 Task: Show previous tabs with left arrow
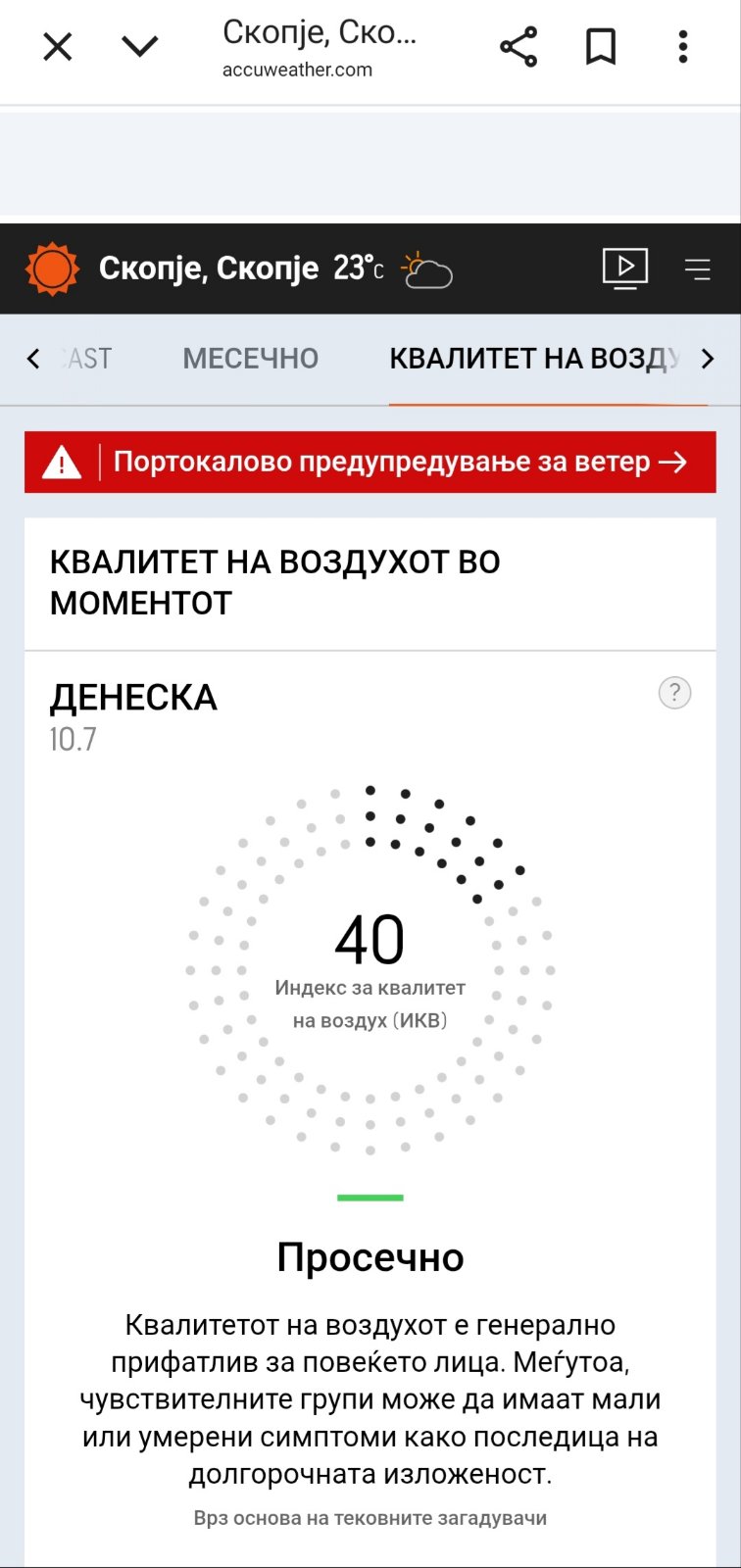coord(33,359)
